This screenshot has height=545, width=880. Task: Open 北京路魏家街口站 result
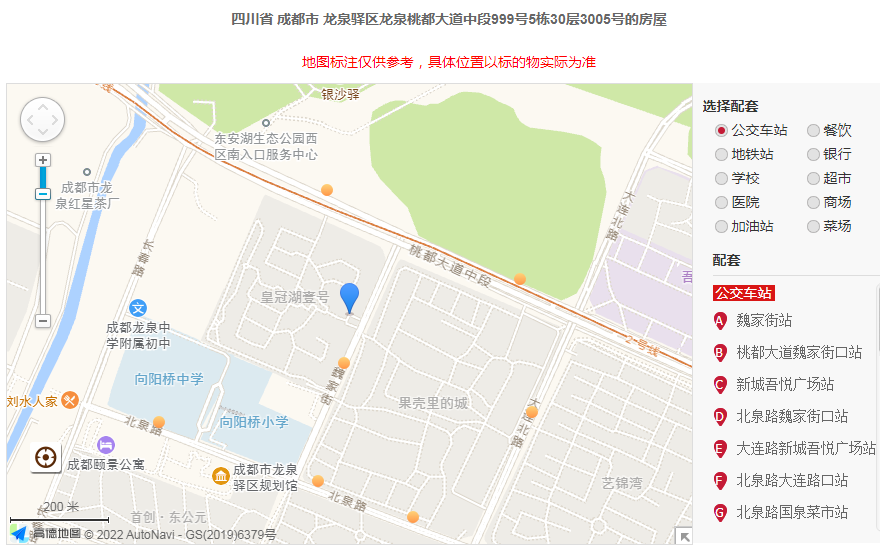[x=791, y=417]
